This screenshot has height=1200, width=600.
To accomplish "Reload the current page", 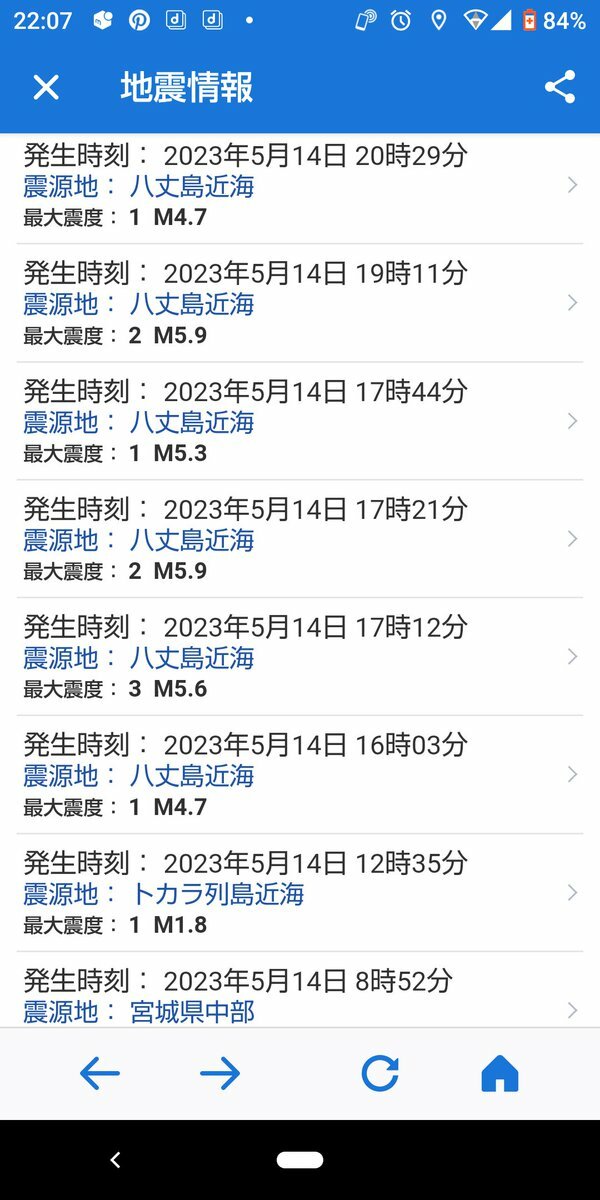I will [x=380, y=1074].
